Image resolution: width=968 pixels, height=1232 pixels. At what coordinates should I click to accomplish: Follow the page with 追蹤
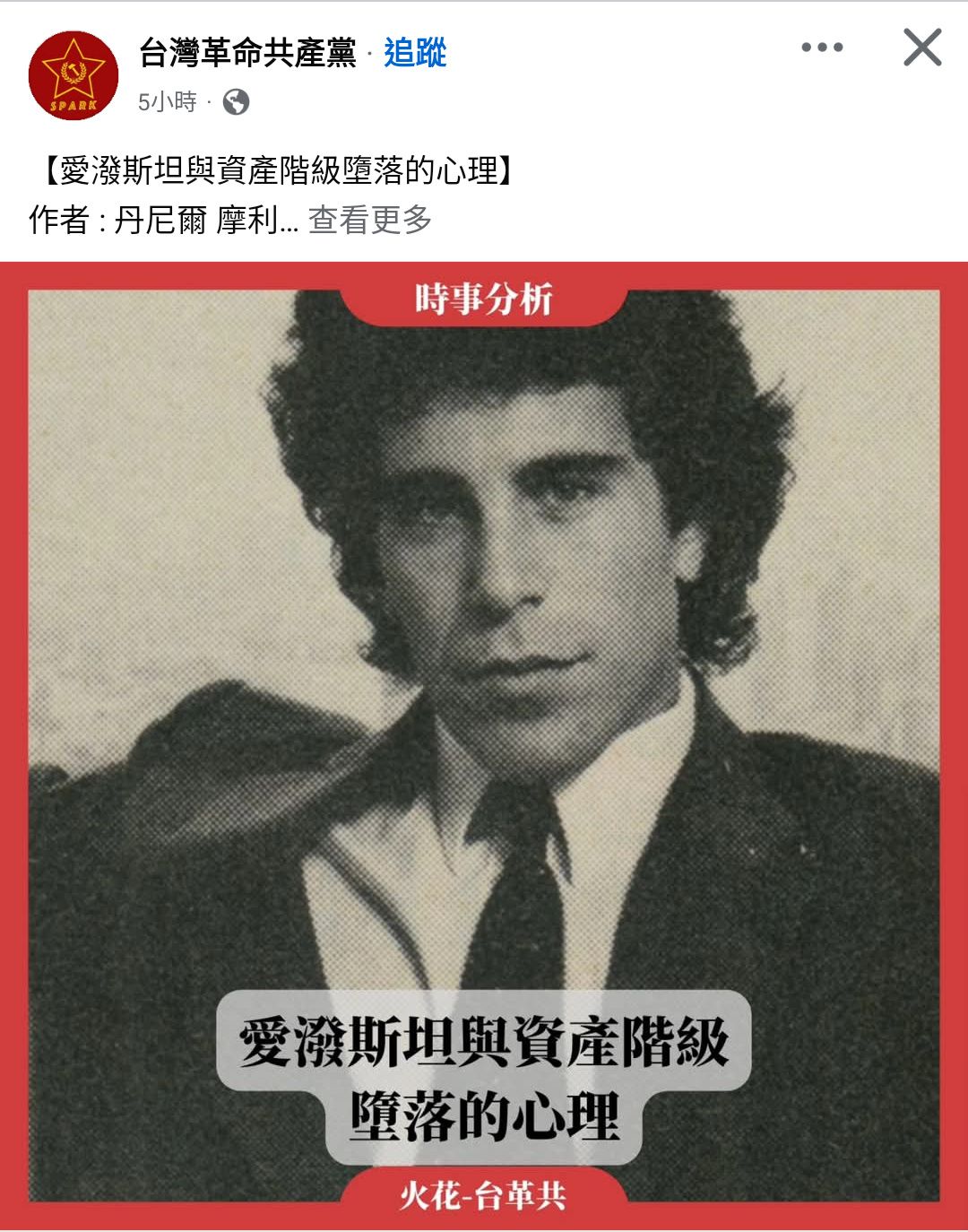pyautogui.click(x=415, y=53)
